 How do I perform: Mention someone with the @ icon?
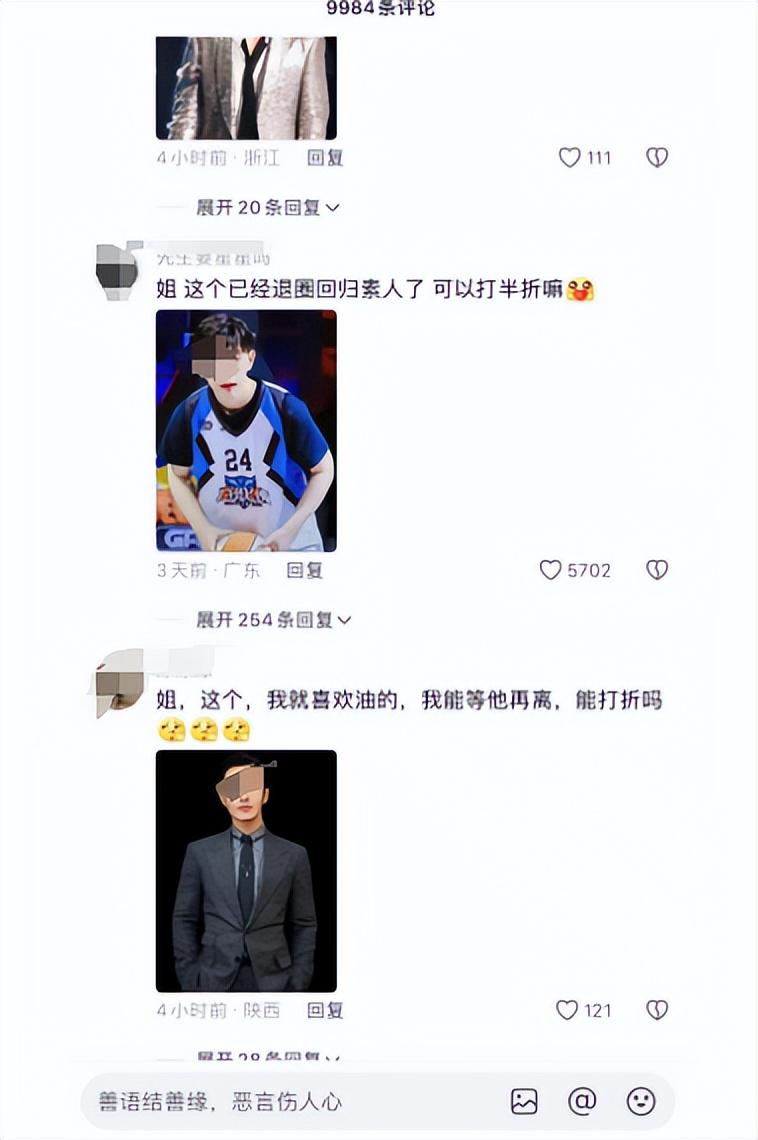[x=582, y=1102]
